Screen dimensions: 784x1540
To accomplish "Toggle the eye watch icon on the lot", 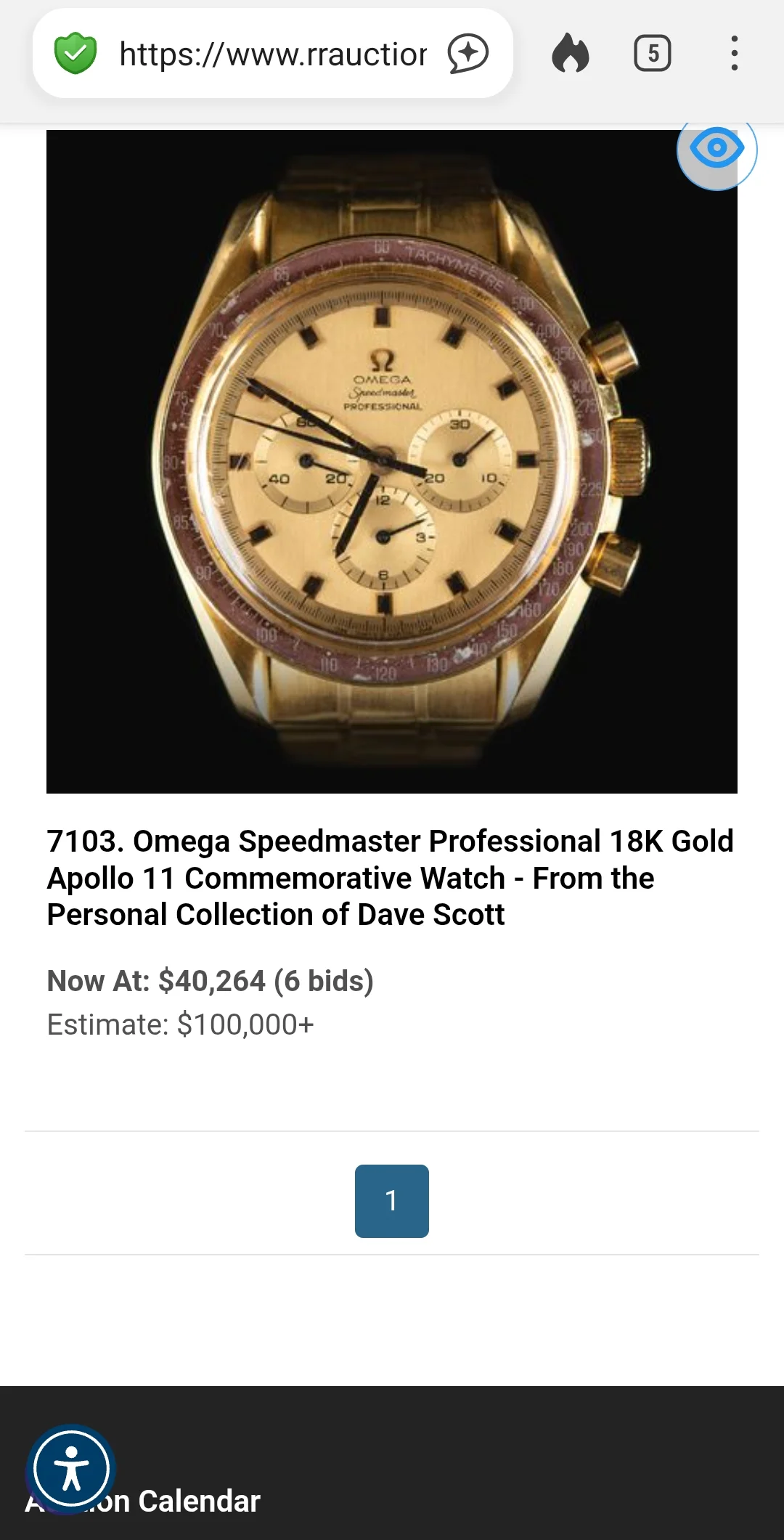I will coord(716,150).
